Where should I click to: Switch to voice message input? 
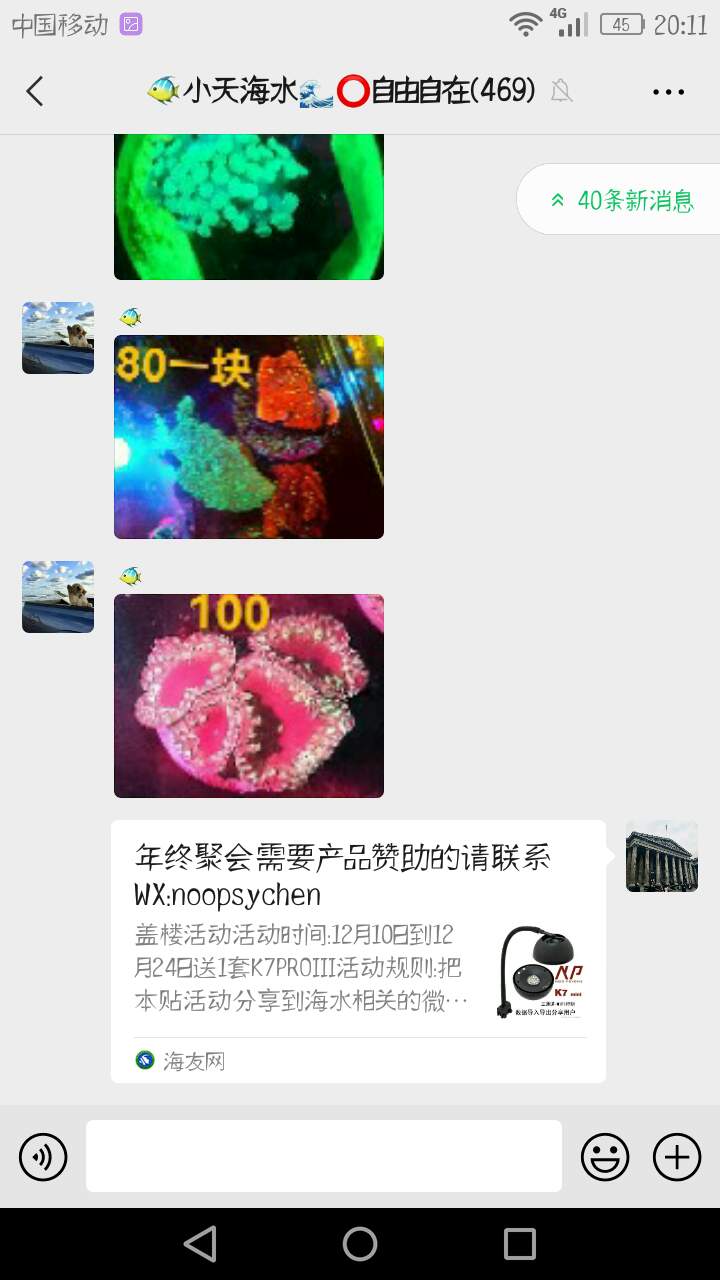click(x=43, y=1158)
